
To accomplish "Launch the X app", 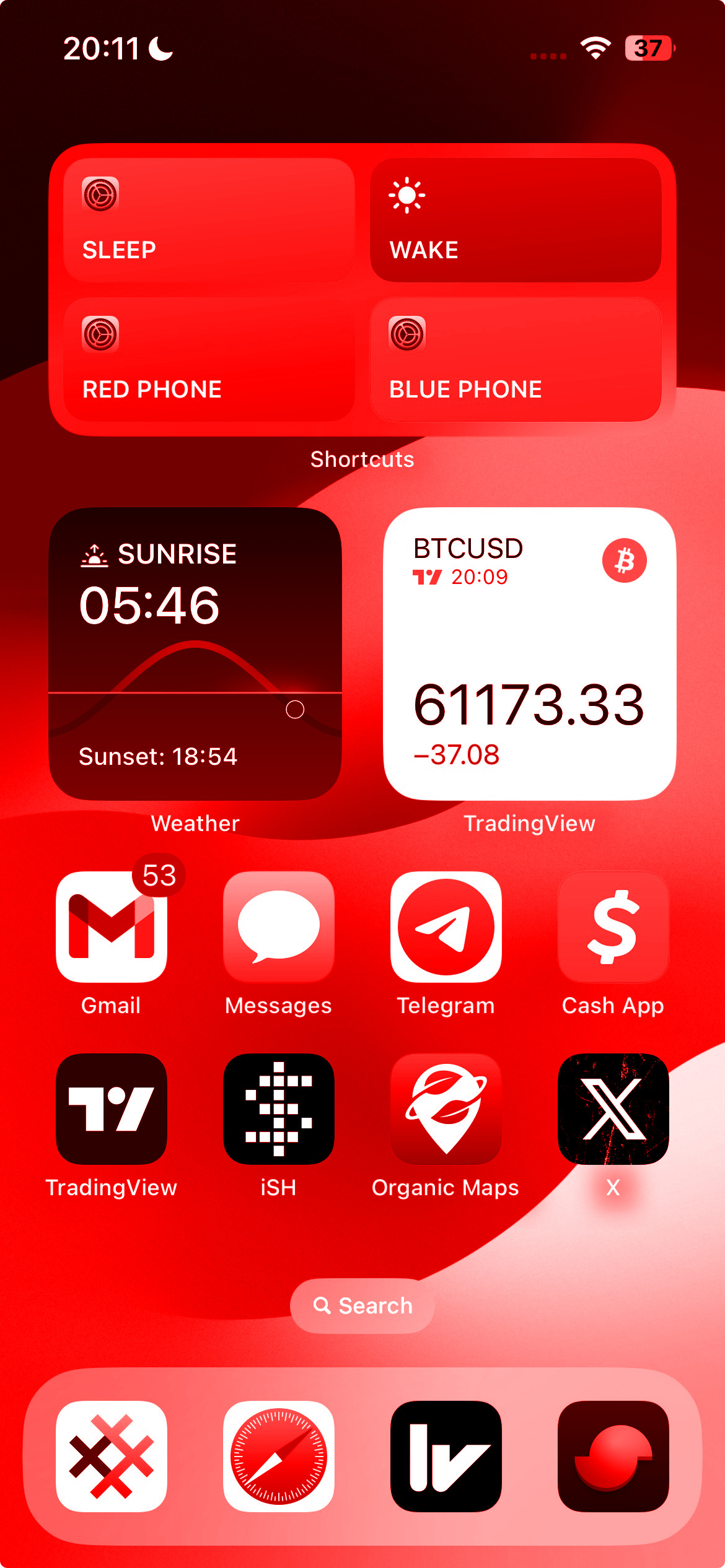I will point(613,1109).
